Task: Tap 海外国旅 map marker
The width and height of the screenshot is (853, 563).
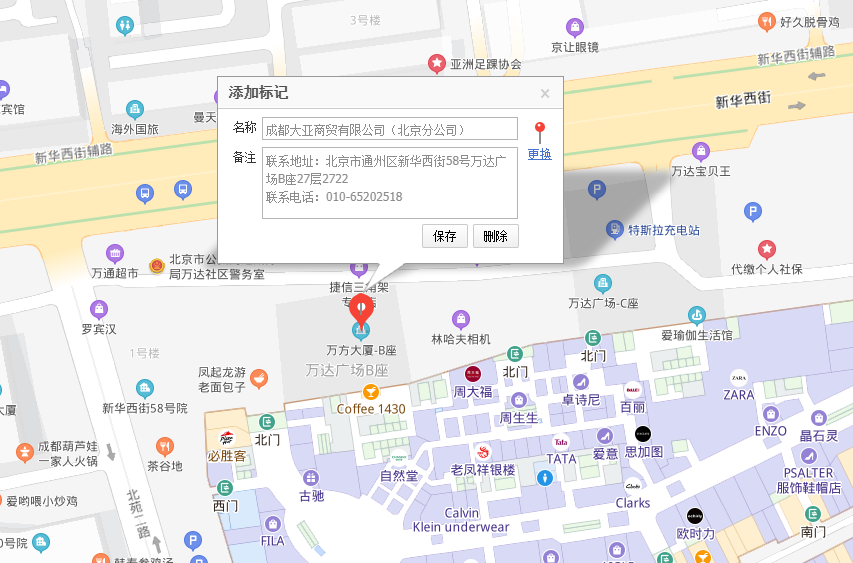Action: [134, 109]
